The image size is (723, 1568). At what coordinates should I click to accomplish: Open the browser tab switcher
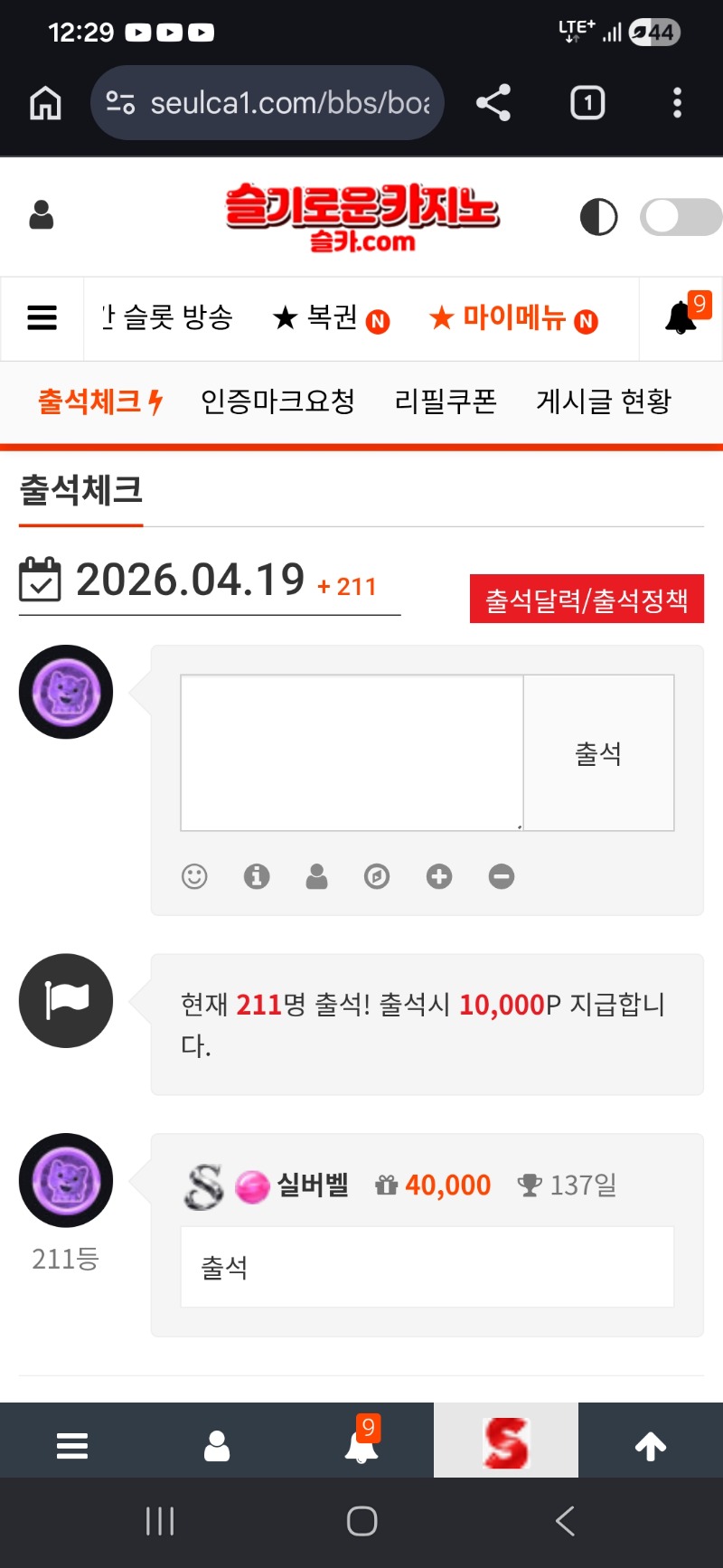click(587, 103)
